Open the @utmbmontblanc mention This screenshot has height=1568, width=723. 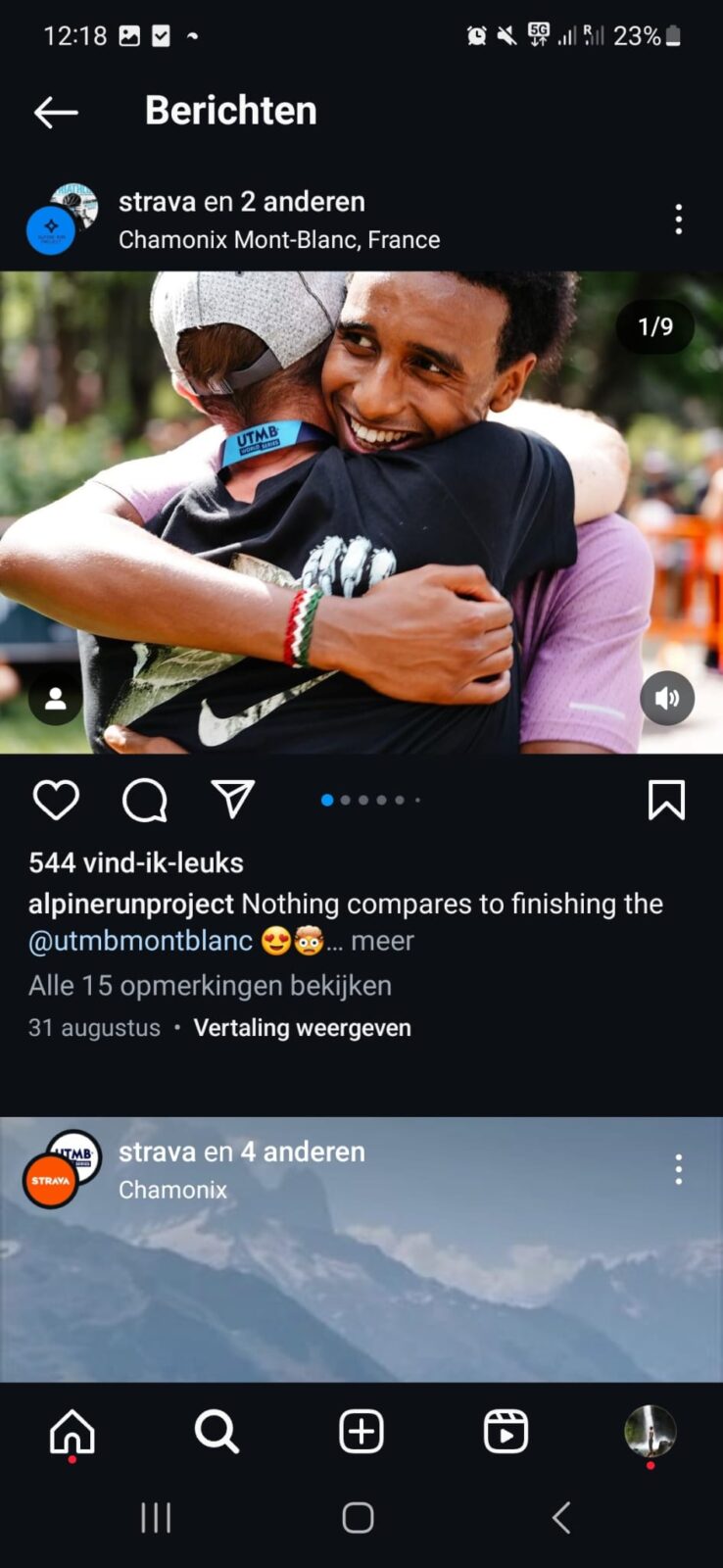tap(140, 941)
